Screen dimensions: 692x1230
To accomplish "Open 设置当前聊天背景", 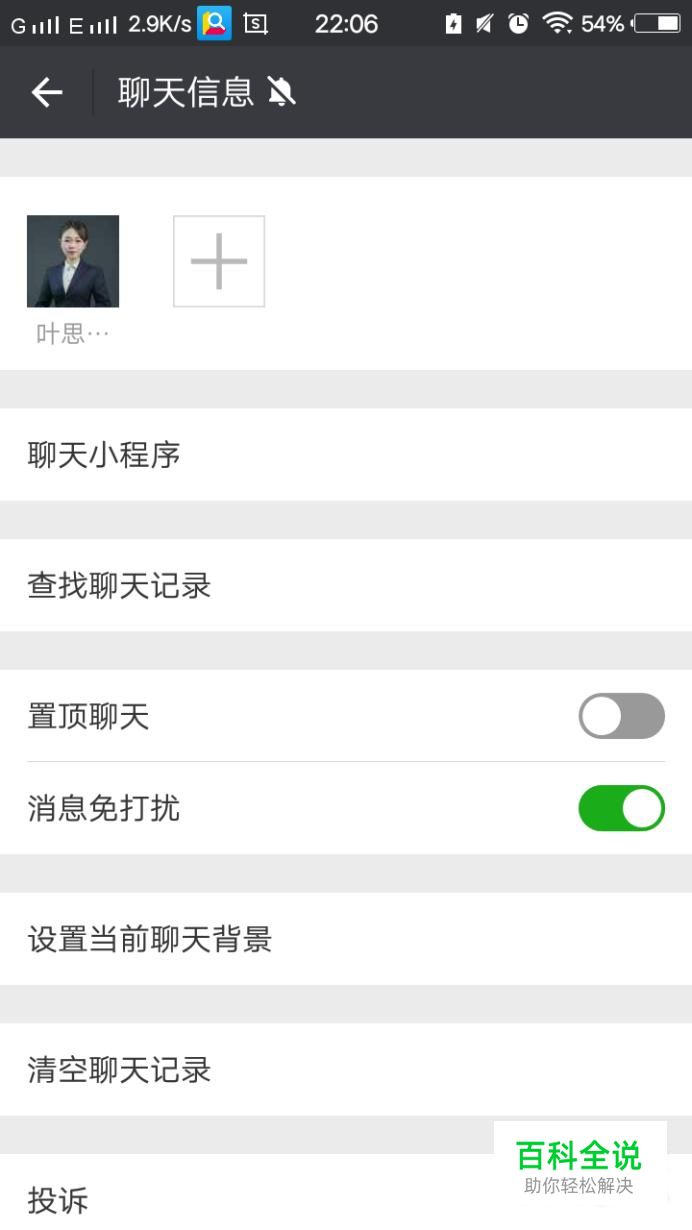I will pyautogui.click(x=346, y=939).
